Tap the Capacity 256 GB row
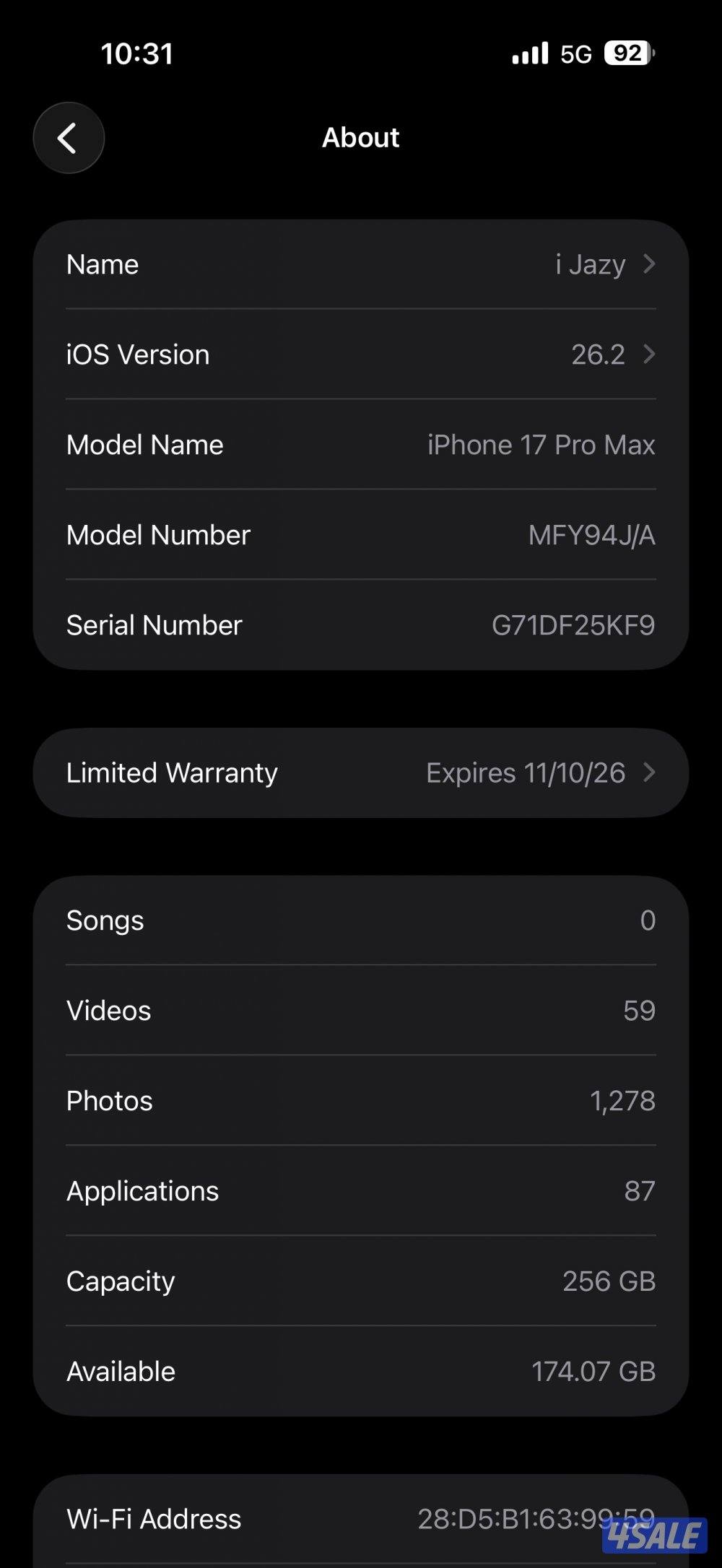This screenshot has height=1568, width=722. 361,1281
